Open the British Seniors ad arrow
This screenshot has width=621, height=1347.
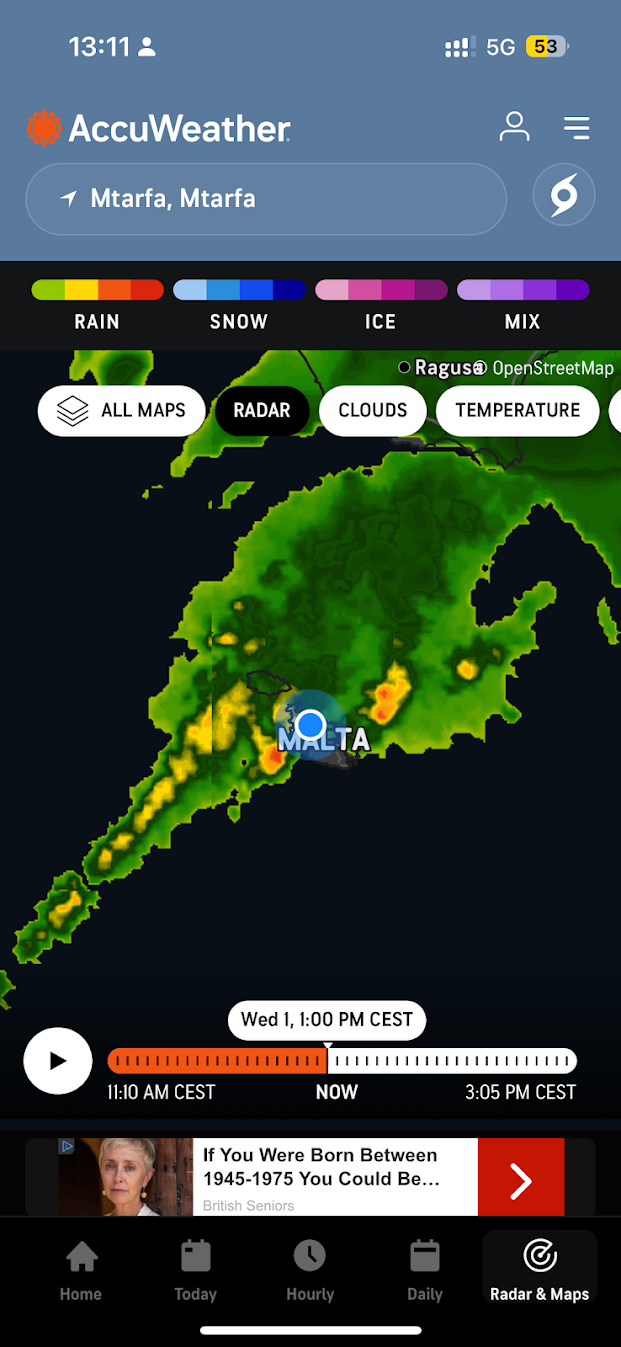point(520,1181)
